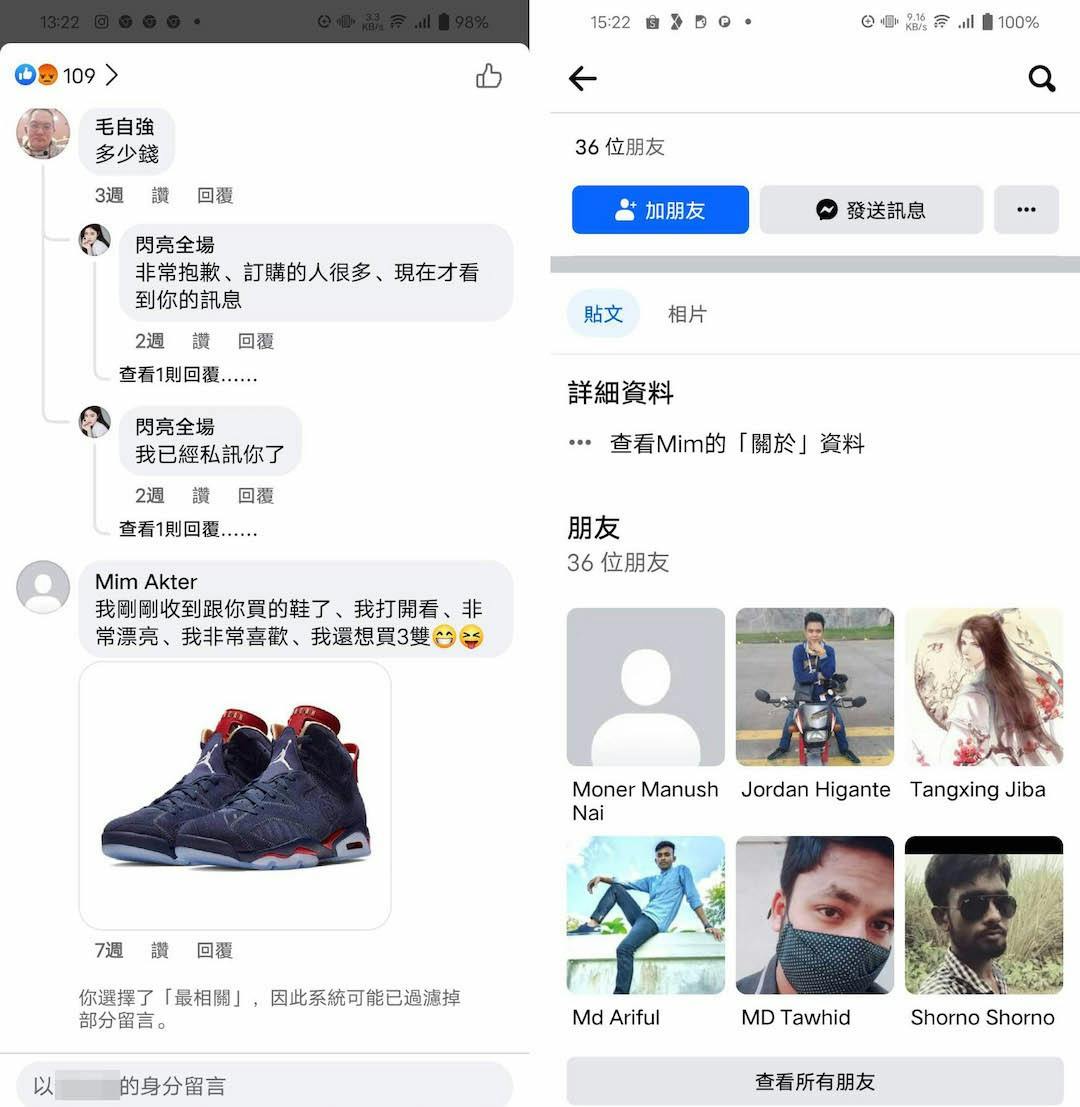Viewport: 1080px width, 1107px height.
Task: Open 查看Mim的「關於」資料
Action: point(736,443)
